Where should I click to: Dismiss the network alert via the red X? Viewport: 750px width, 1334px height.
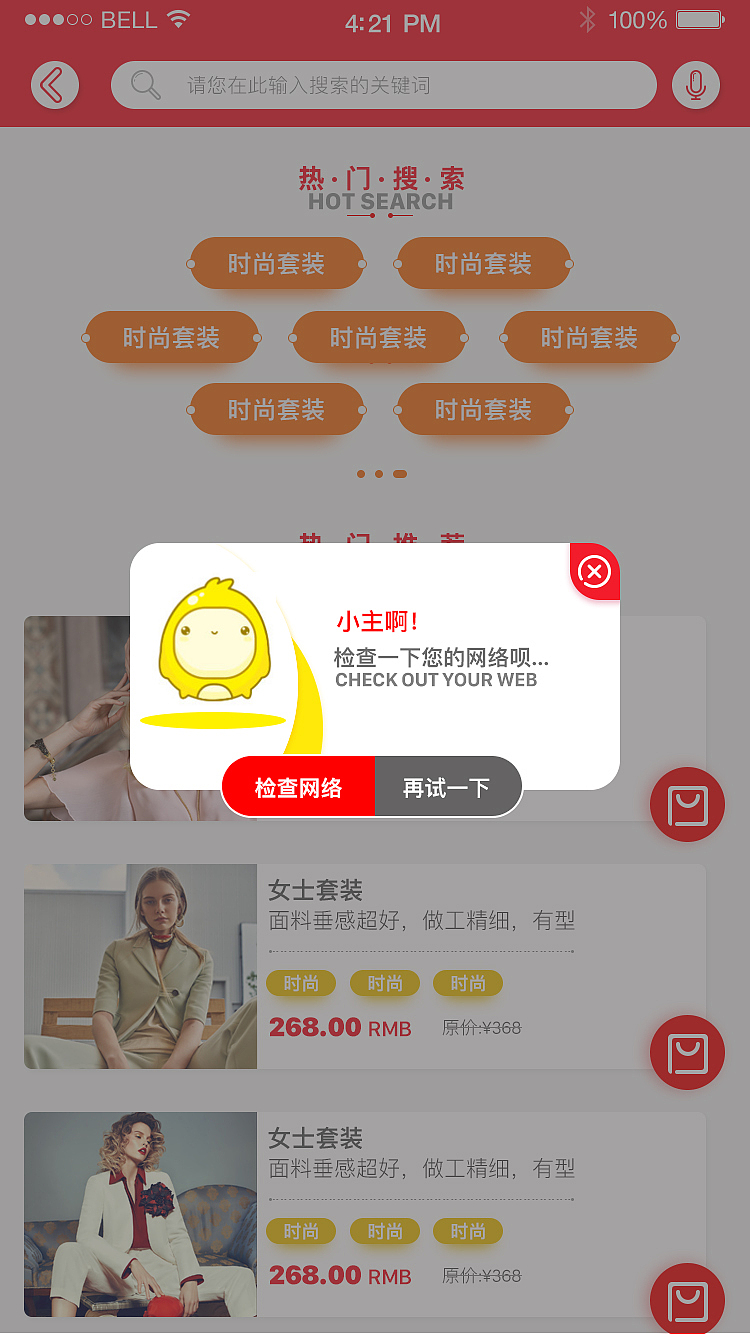594,572
